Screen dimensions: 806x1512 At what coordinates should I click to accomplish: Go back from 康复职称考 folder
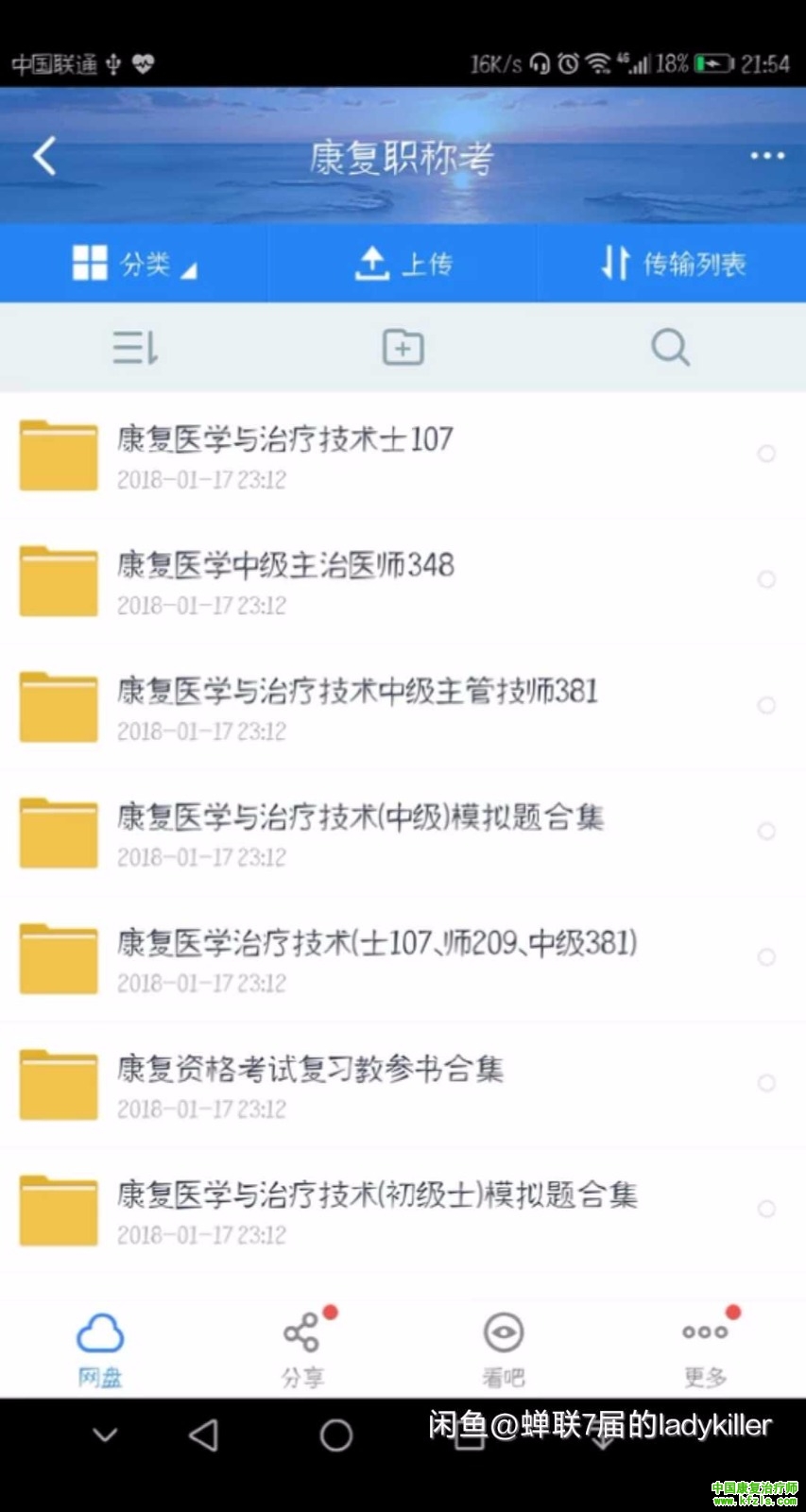click(x=44, y=156)
